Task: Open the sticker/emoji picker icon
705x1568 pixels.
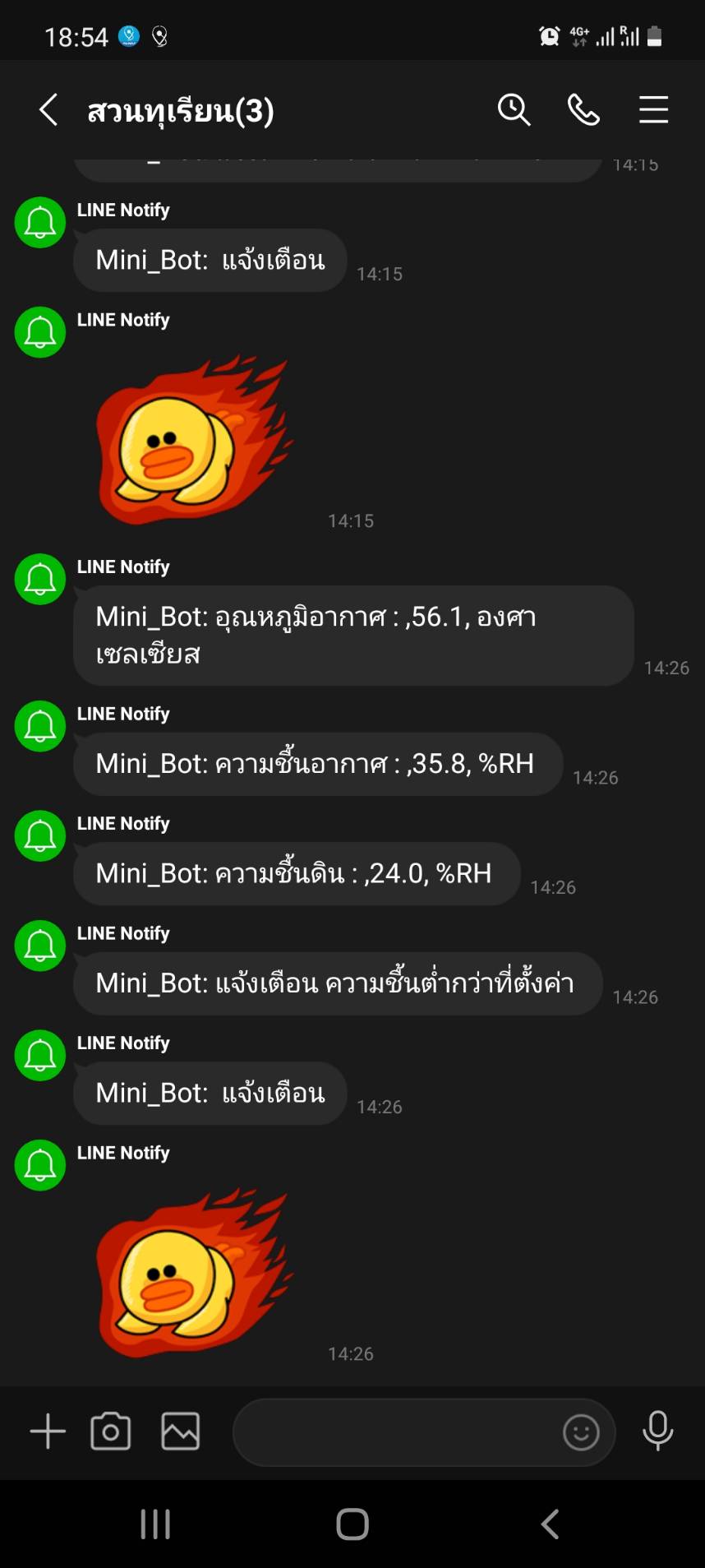Action: pyautogui.click(x=580, y=1432)
